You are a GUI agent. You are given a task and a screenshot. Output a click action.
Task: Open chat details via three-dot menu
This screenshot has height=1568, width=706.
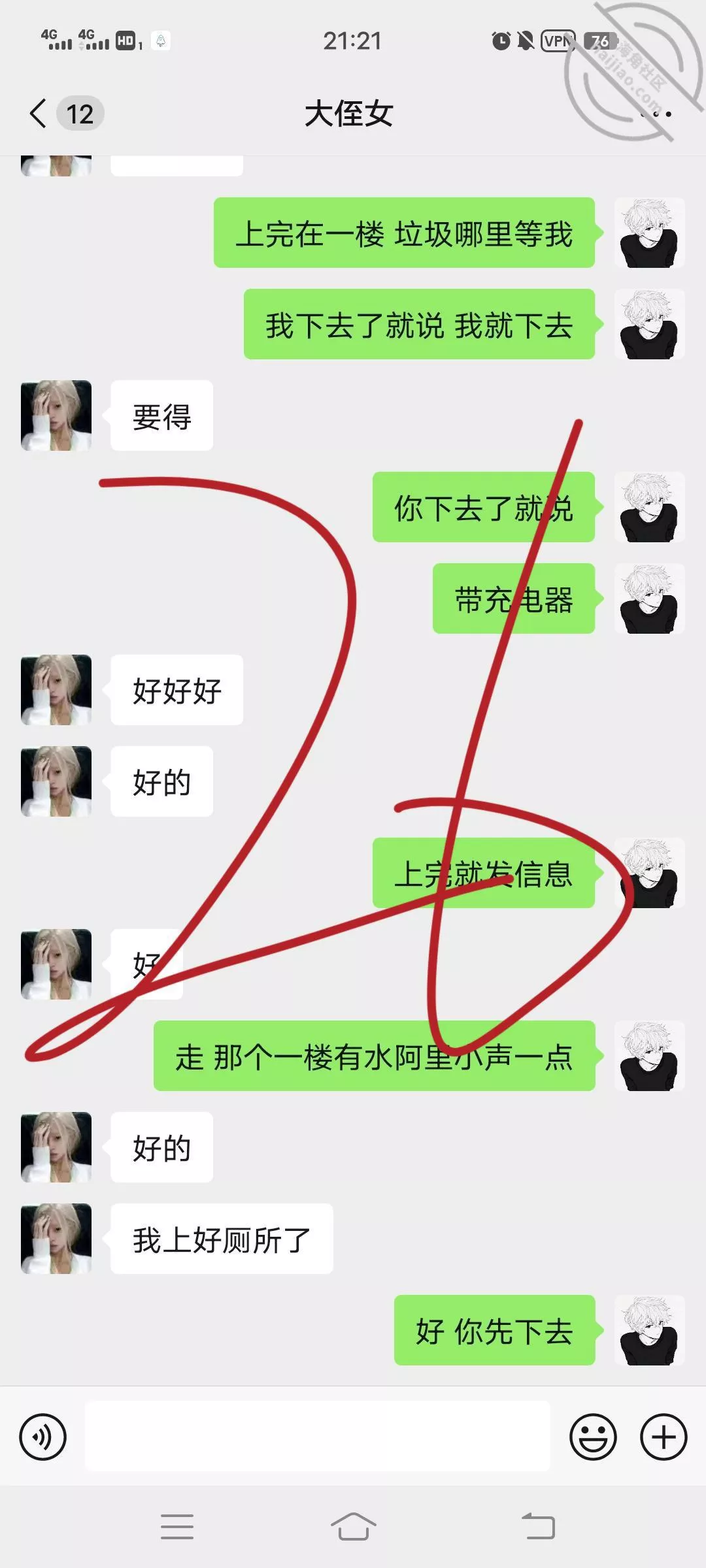tap(656, 114)
